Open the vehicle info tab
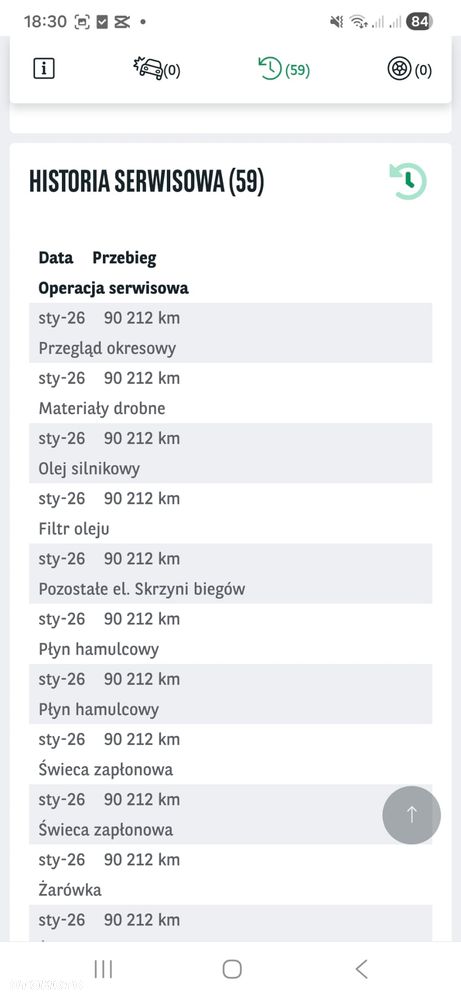 (43, 69)
